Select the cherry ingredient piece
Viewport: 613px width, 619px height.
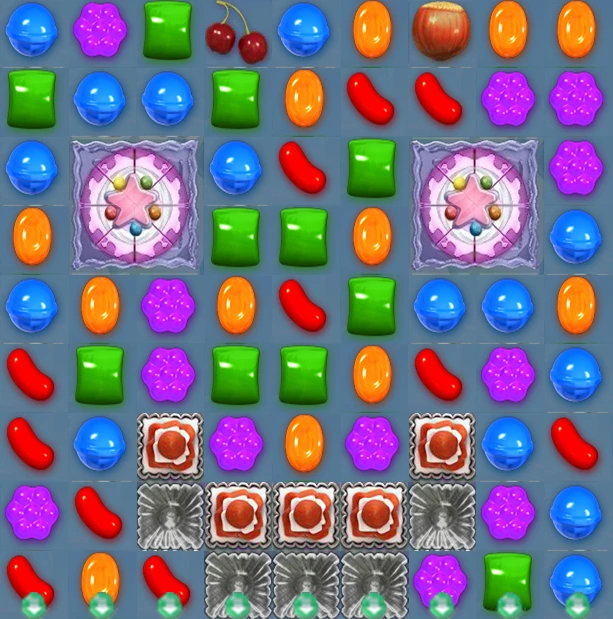(237, 32)
